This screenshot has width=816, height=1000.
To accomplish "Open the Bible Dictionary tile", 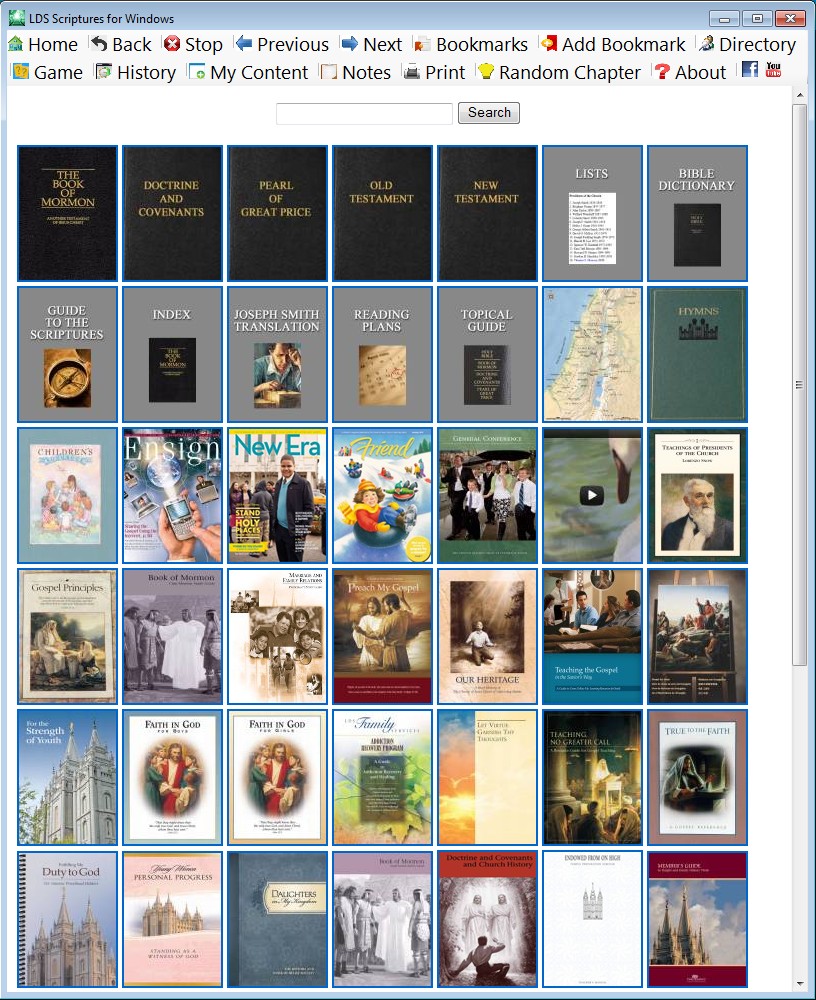I will 697,213.
